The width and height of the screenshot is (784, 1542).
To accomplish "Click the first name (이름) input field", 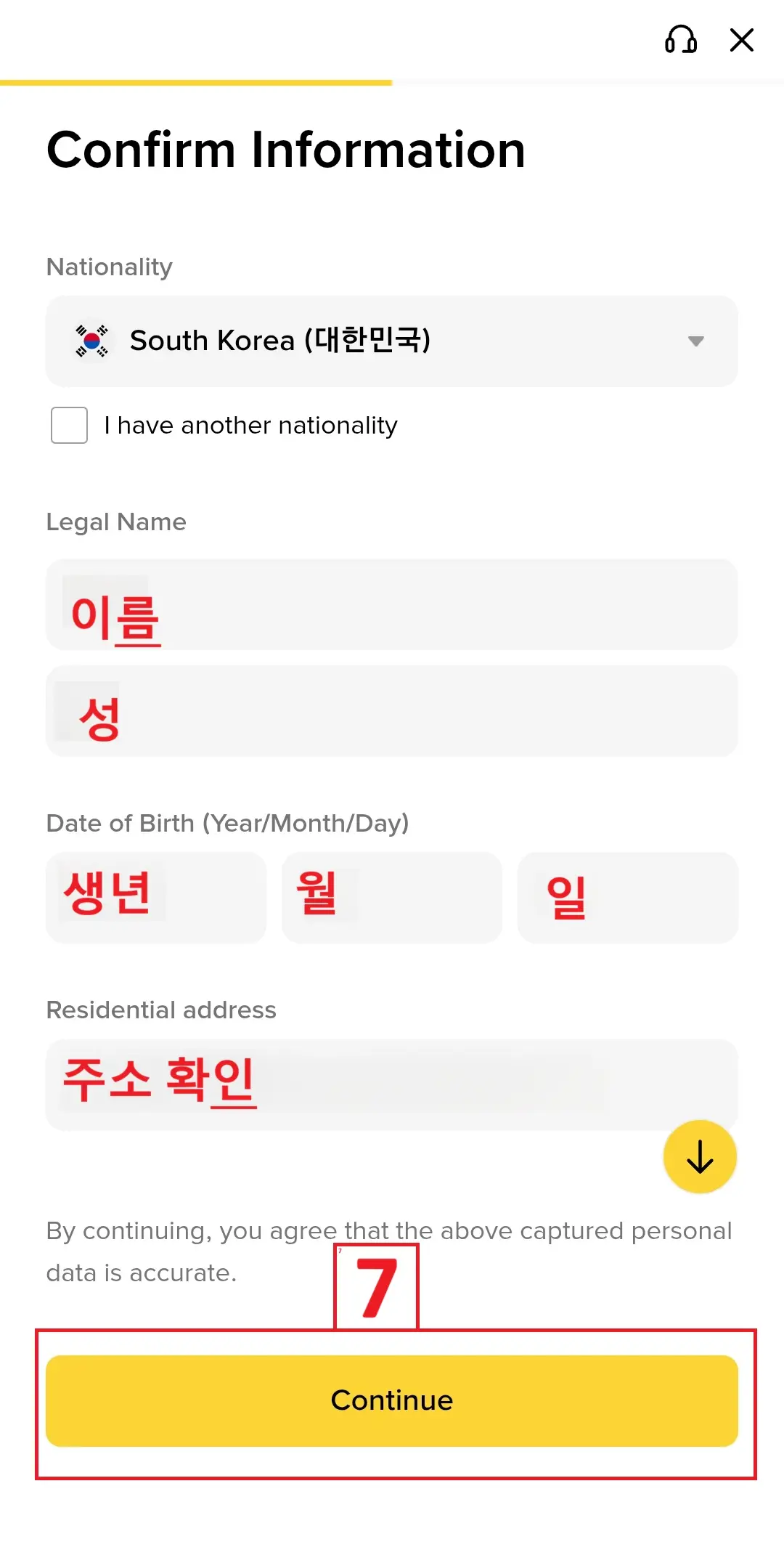I will (x=391, y=604).
